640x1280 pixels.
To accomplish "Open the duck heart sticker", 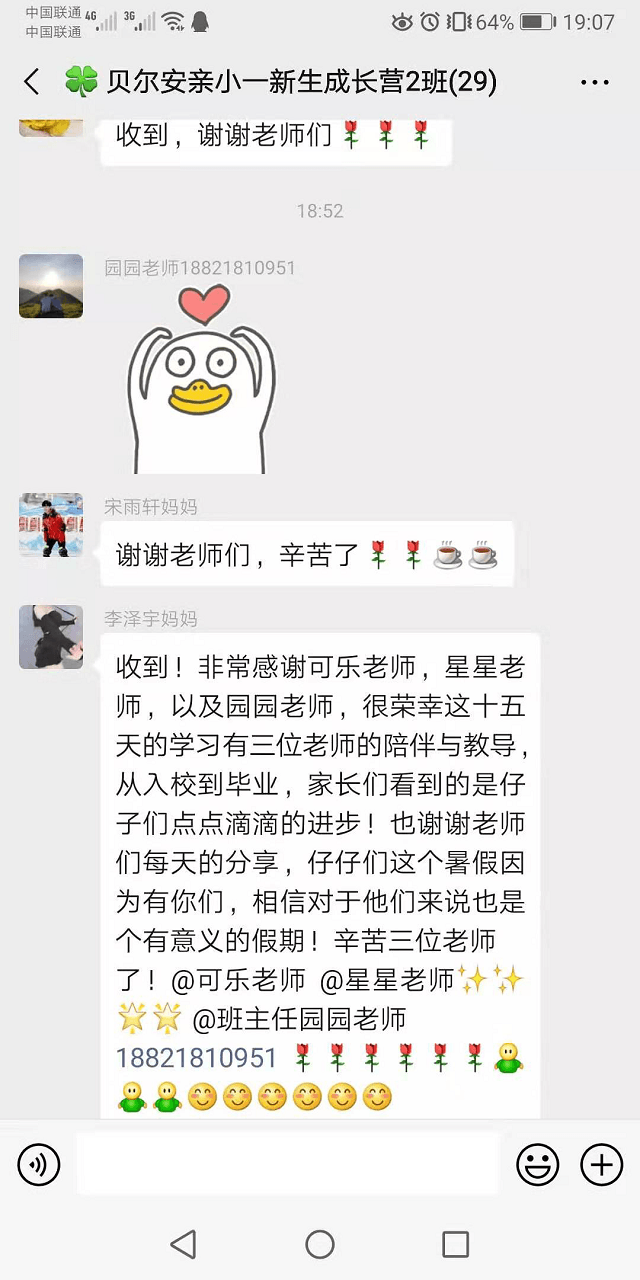I will [200, 380].
